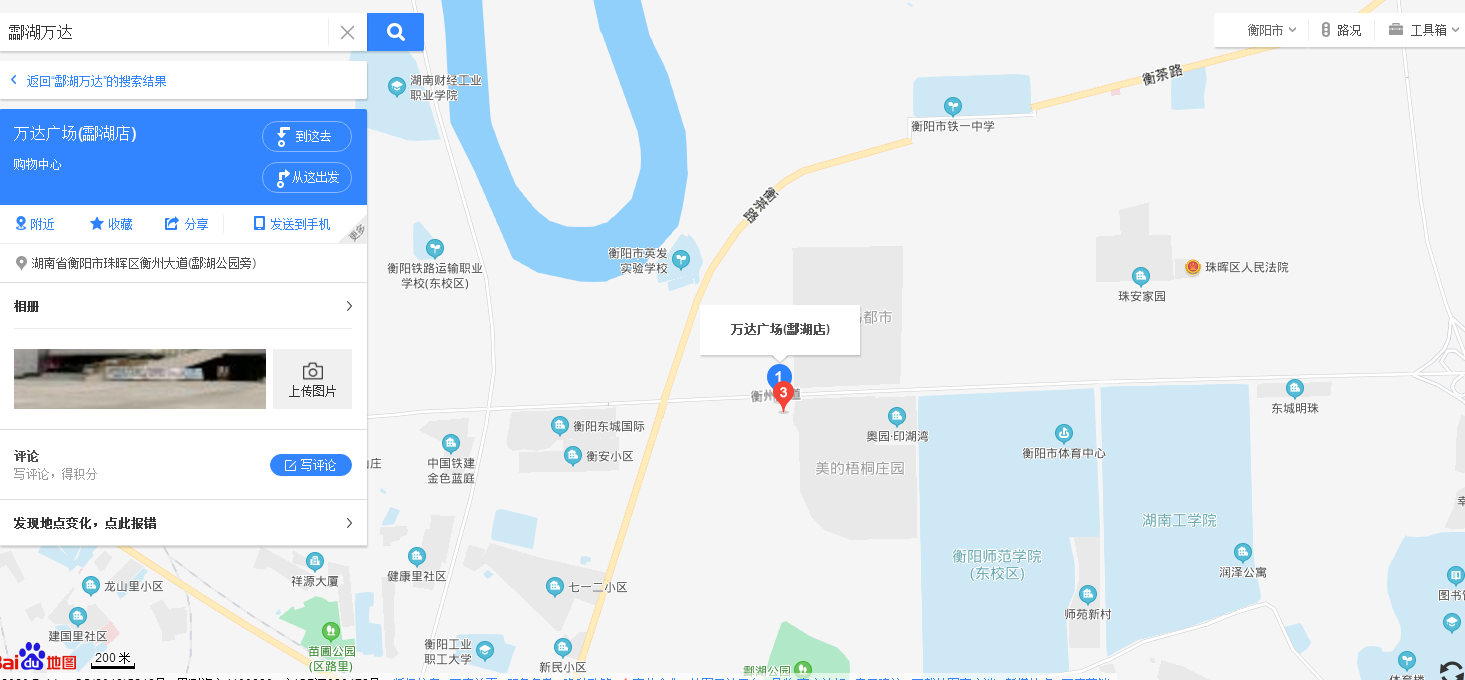Run the search with the magnifier button

click(x=395, y=32)
